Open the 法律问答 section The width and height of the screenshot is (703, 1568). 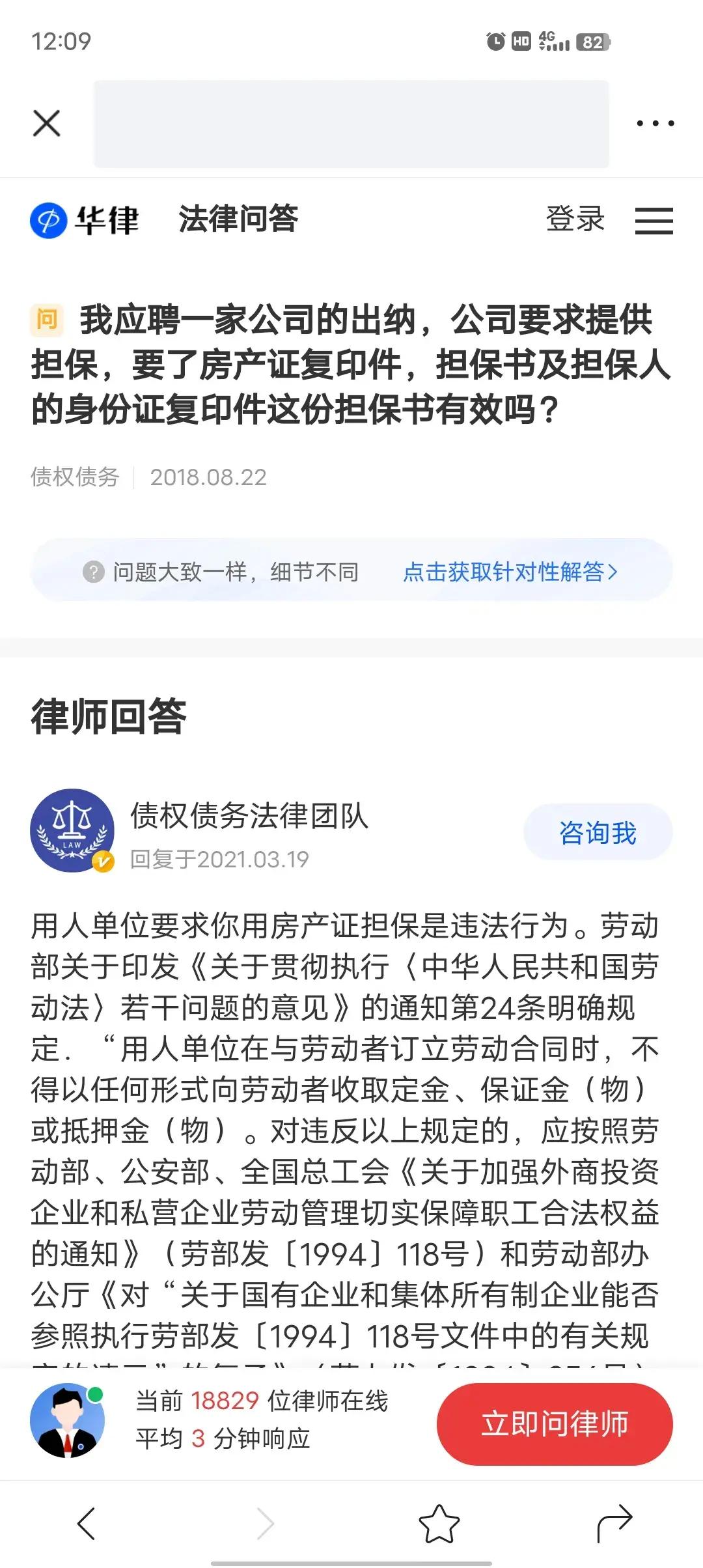(x=238, y=219)
